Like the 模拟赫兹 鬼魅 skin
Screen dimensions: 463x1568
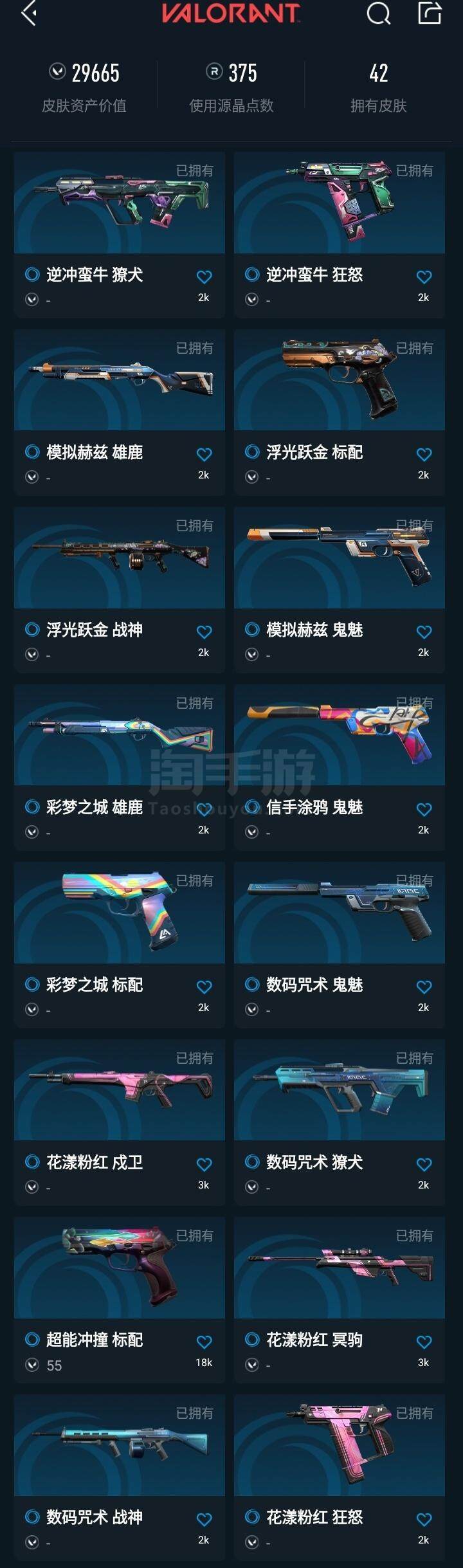424,632
